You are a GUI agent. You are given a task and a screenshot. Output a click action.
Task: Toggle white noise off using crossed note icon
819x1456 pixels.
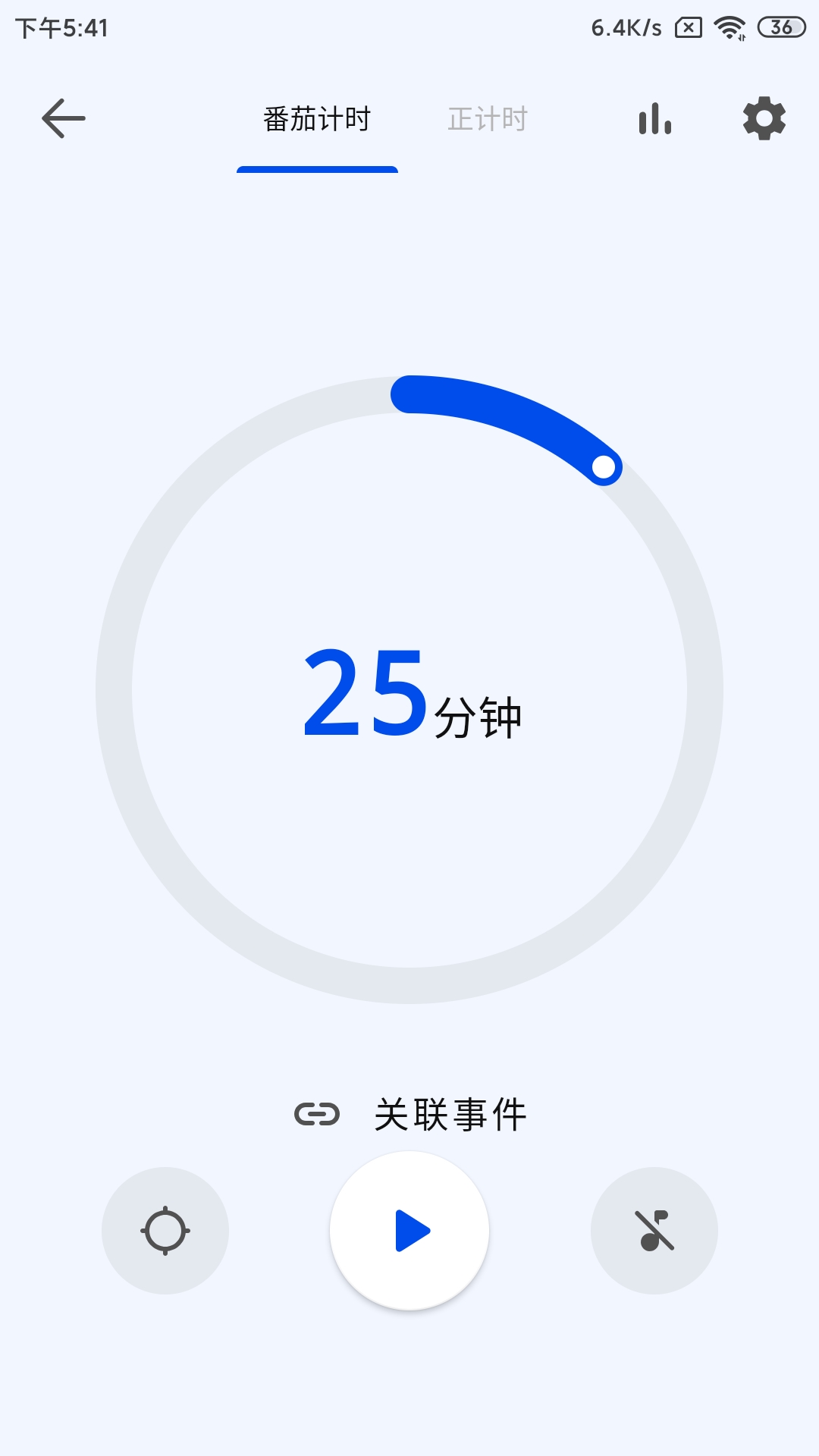654,1232
